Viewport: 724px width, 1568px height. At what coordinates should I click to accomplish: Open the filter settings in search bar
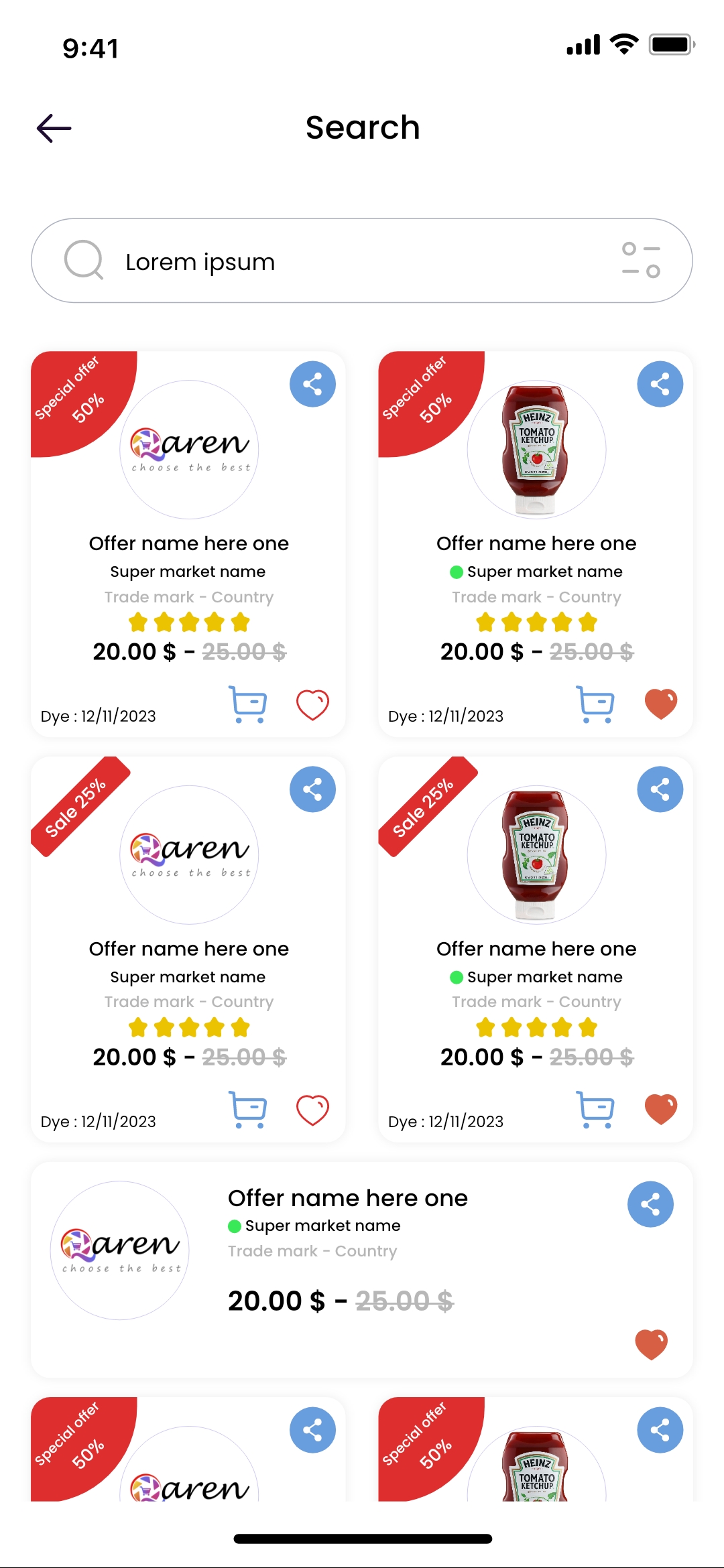(x=640, y=261)
